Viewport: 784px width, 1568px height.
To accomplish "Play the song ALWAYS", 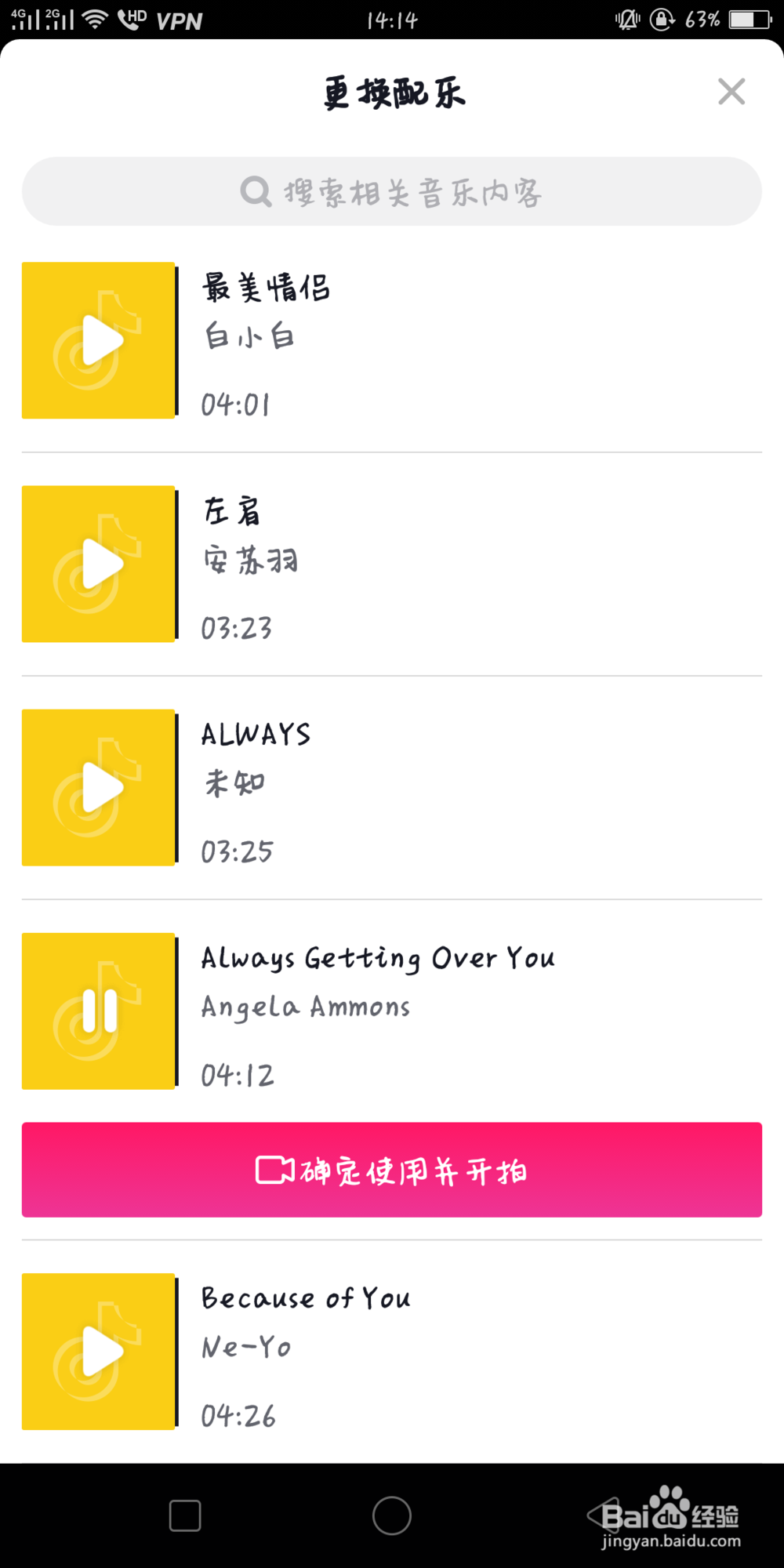I will (x=99, y=787).
